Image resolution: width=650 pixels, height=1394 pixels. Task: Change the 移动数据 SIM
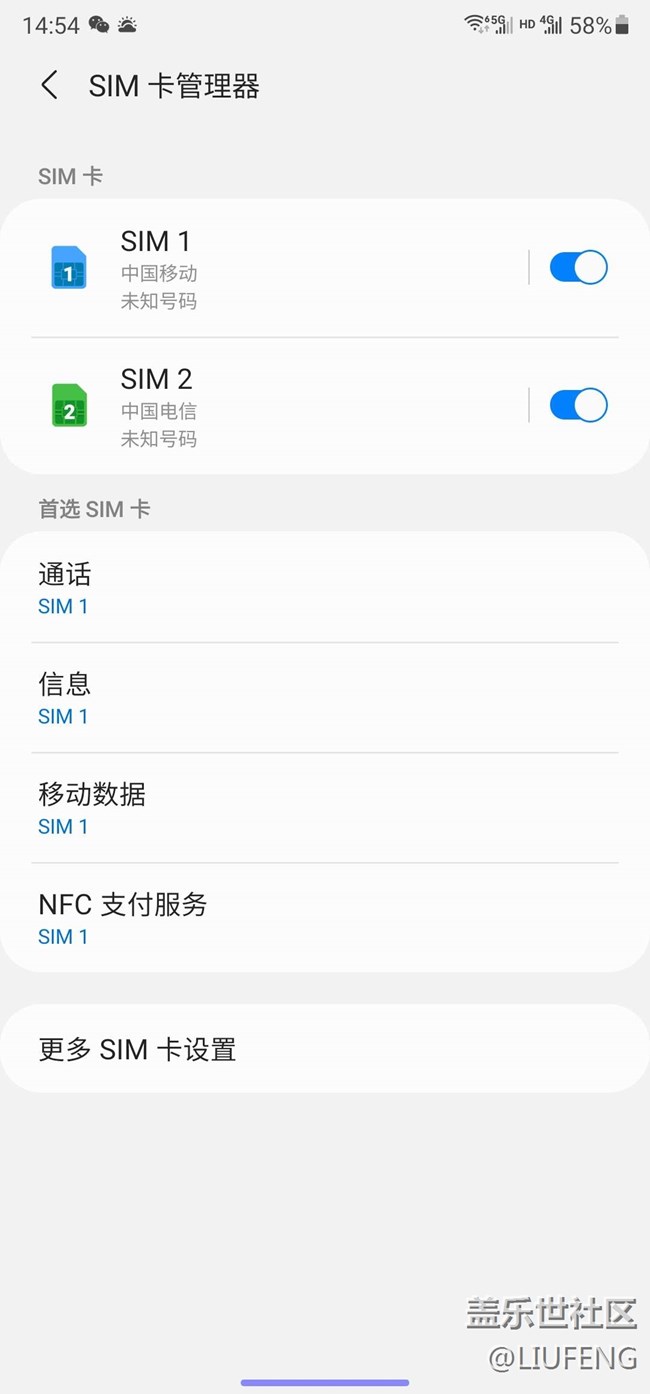(x=324, y=808)
